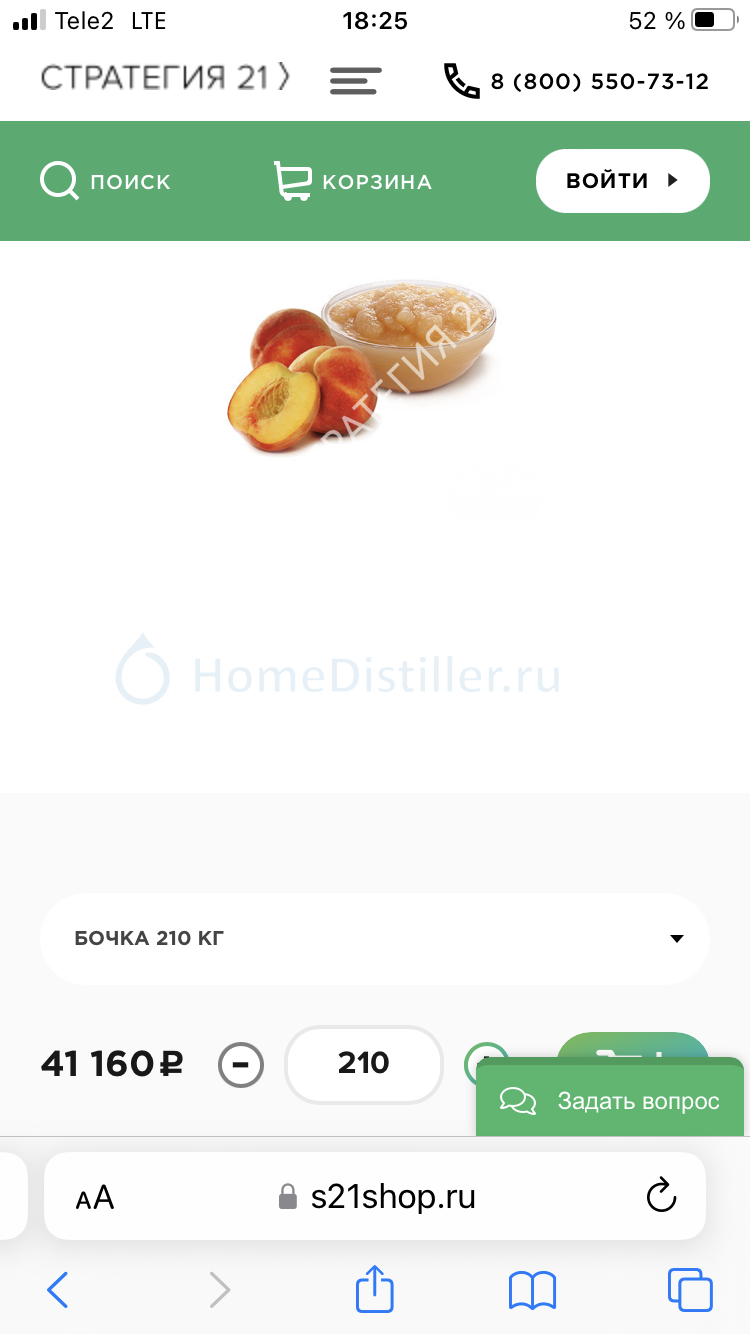Open site search via Поиск
The width and height of the screenshot is (750, 1334).
point(105,181)
